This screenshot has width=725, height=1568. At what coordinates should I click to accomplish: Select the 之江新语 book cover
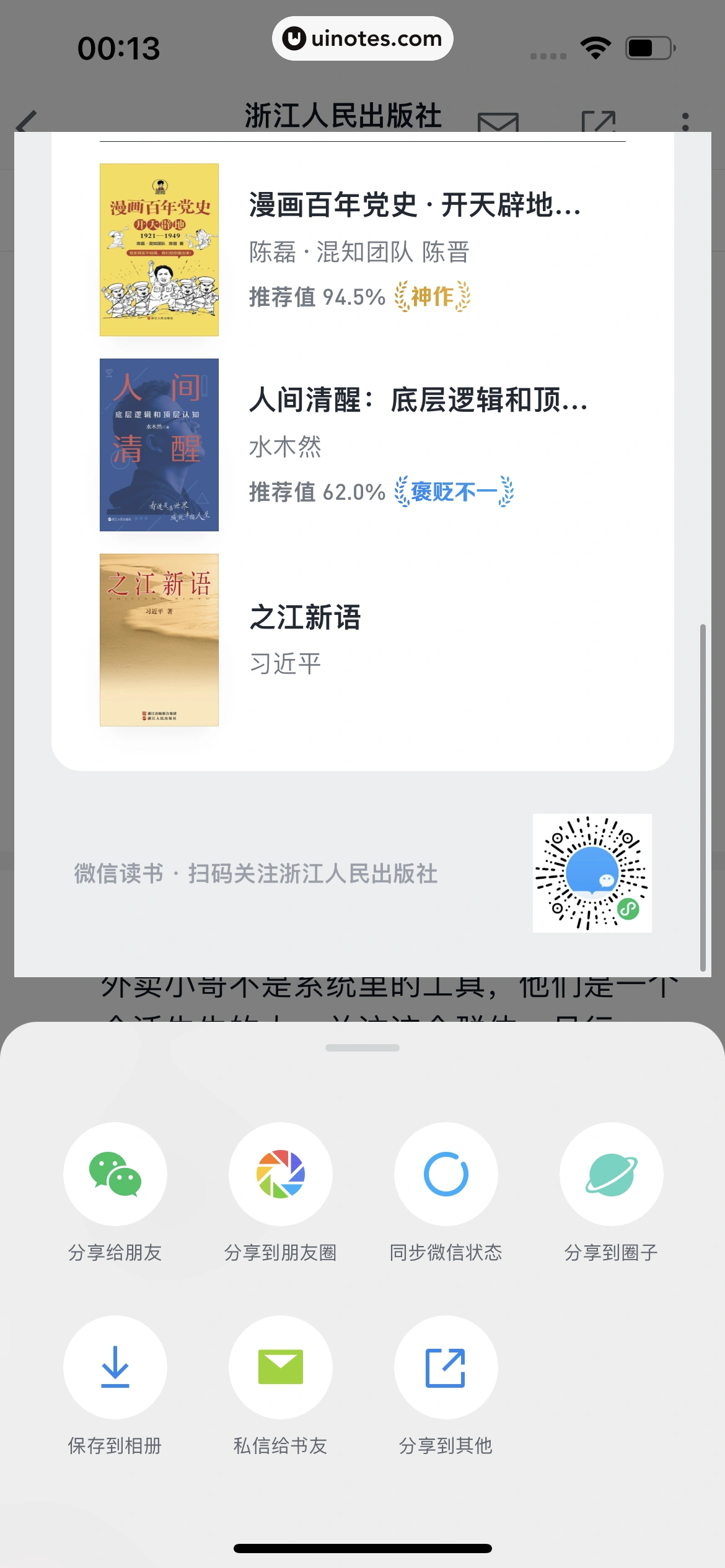click(159, 638)
